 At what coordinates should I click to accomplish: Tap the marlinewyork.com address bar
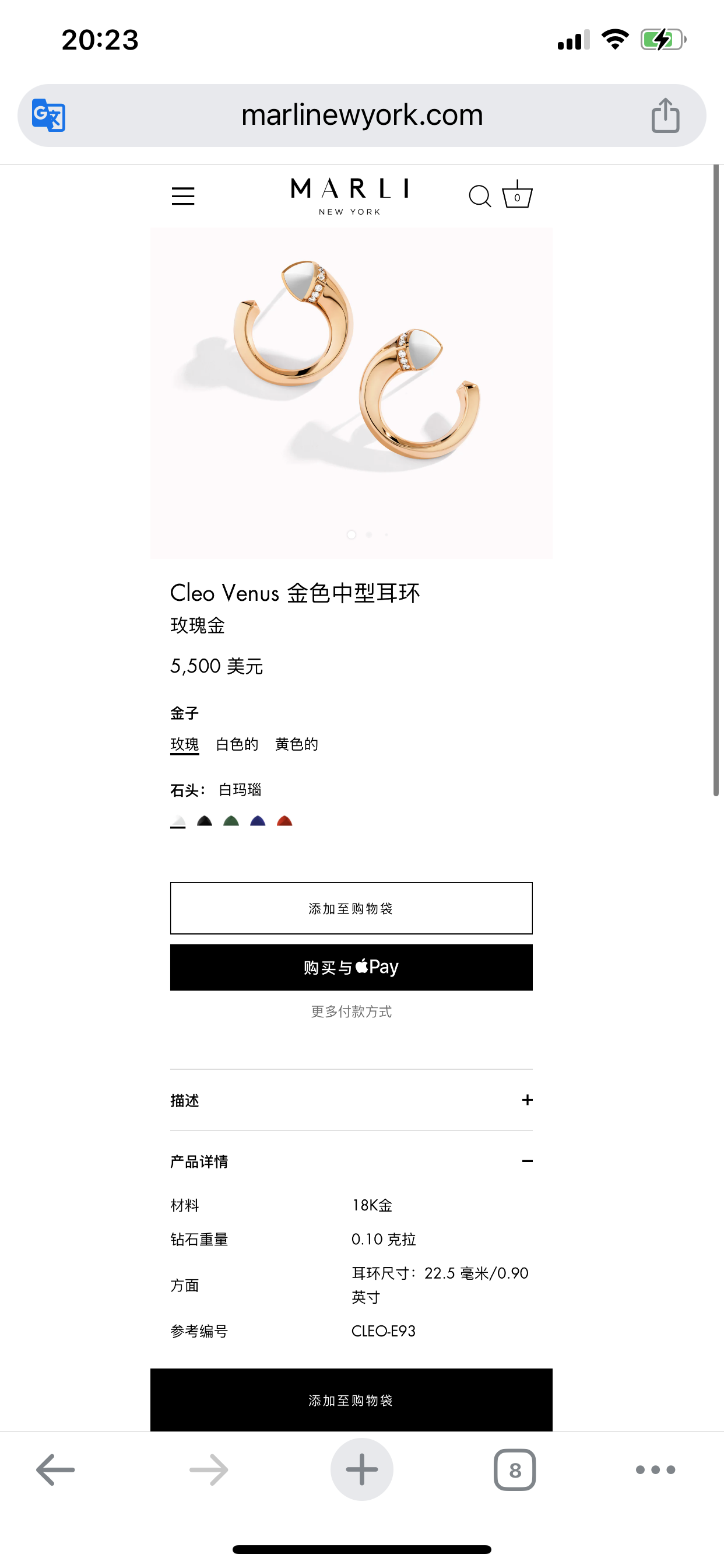pyautogui.click(x=362, y=115)
